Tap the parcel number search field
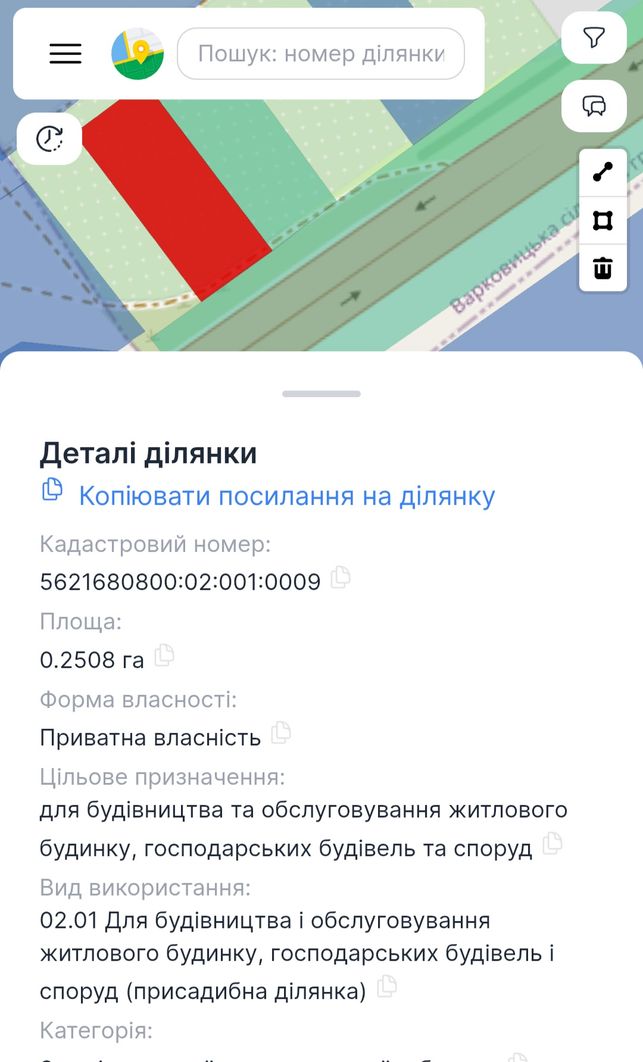 coord(320,54)
